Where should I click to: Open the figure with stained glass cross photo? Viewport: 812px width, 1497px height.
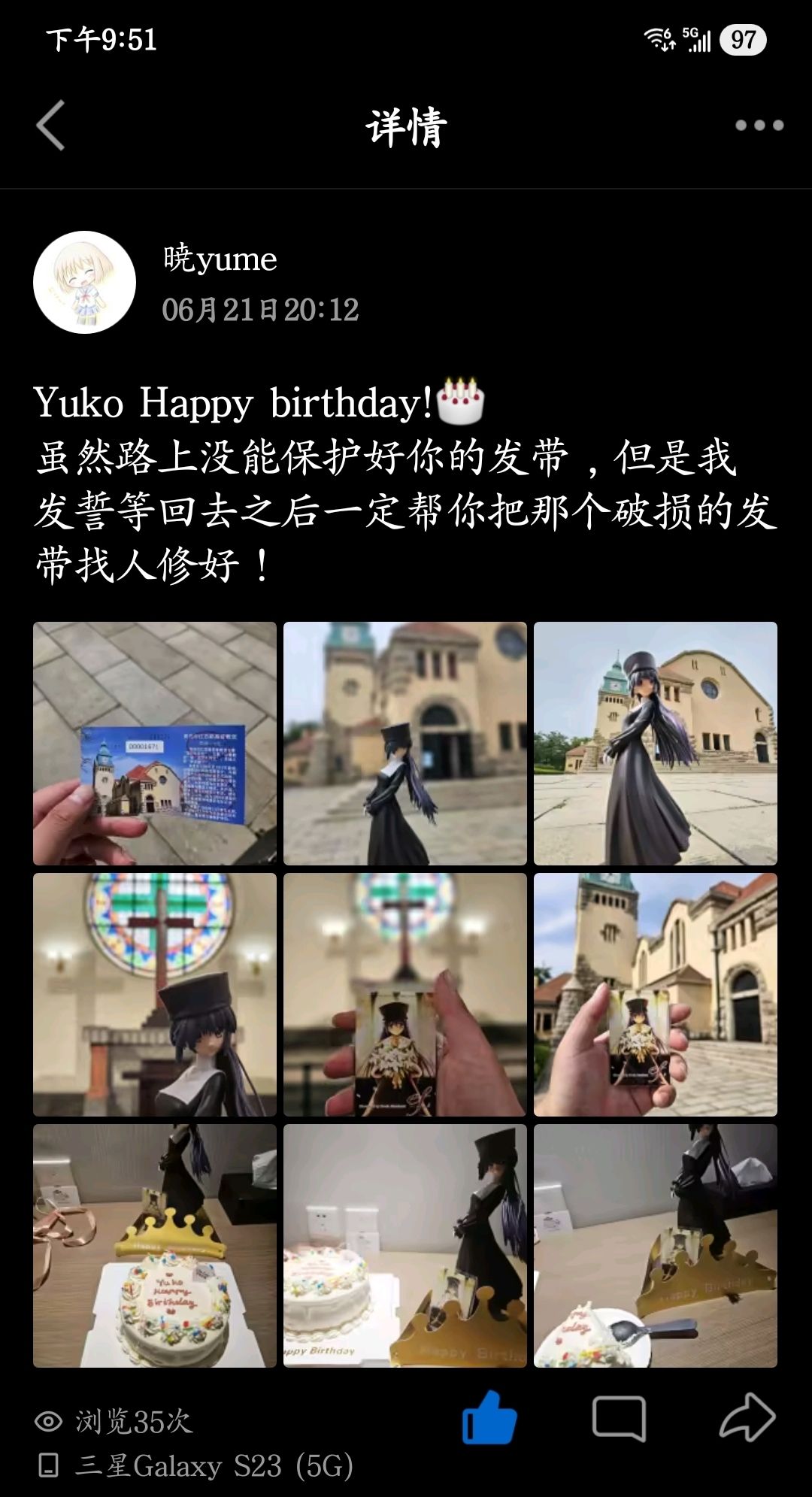click(x=155, y=994)
